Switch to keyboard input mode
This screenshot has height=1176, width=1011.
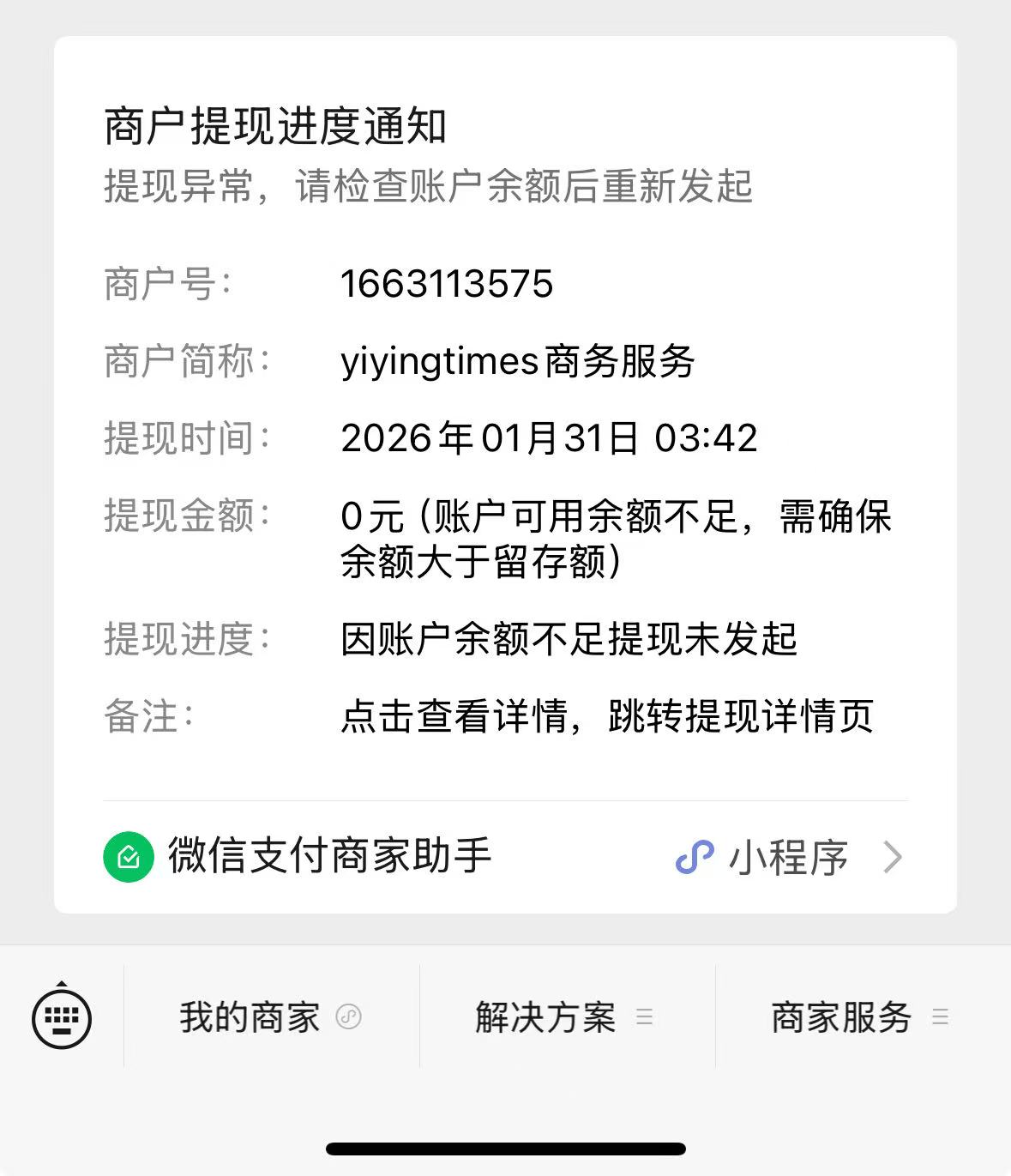click(62, 1017)
